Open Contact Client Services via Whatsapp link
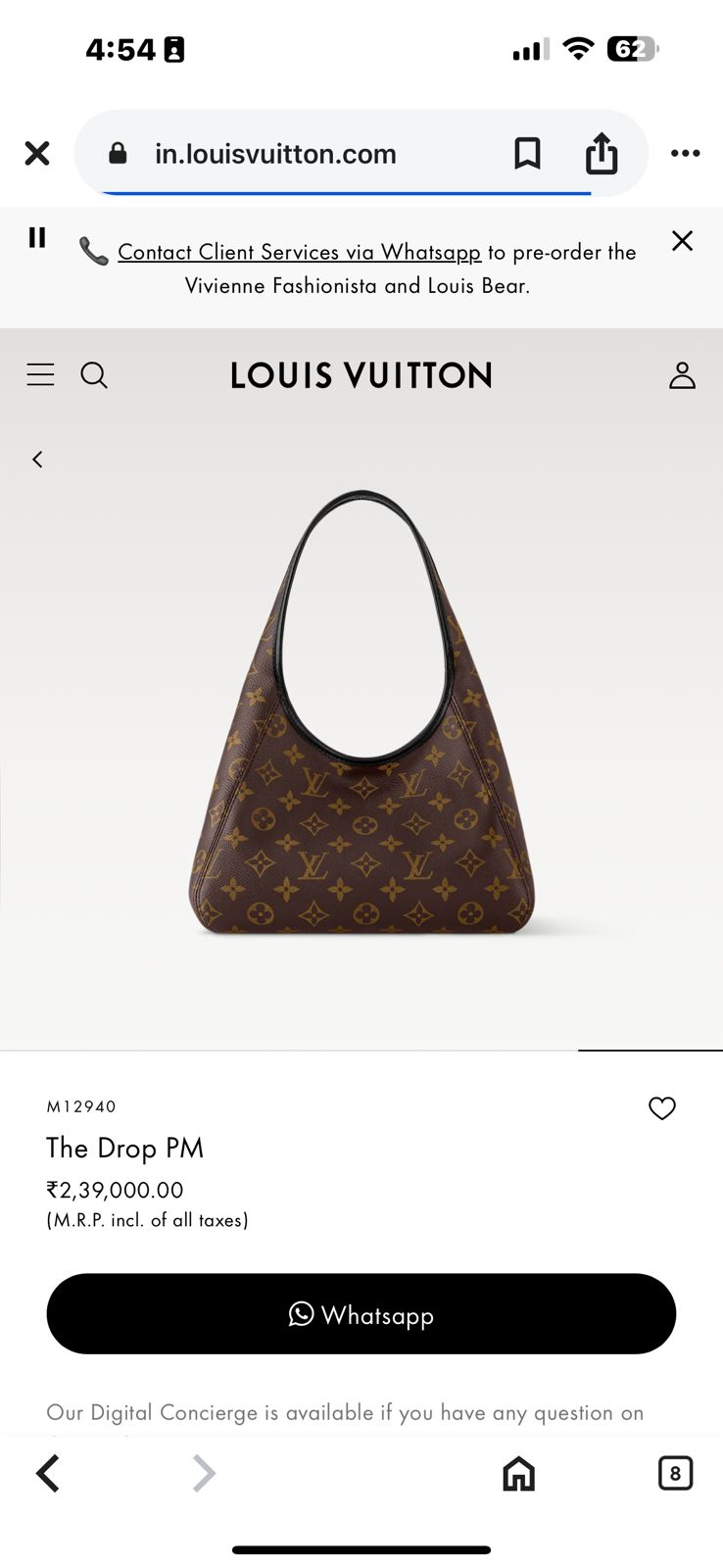Image resolution: width=723 pixels, height=1568 pixels. coord(299,252)
